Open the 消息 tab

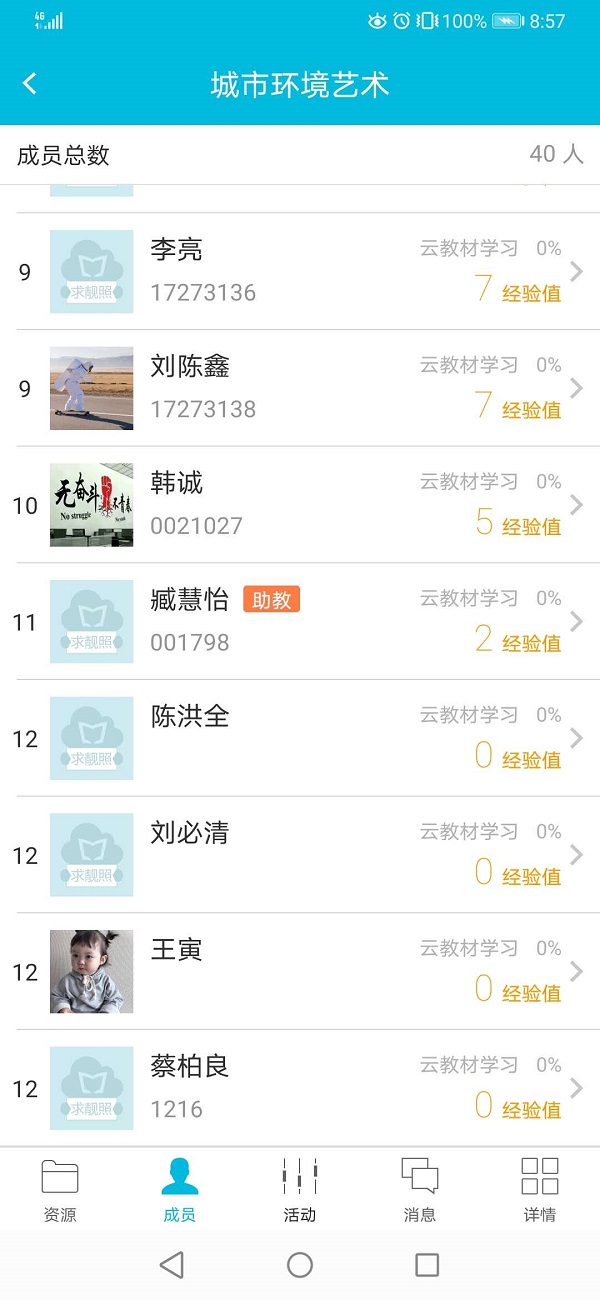(x=420, y=1190)
